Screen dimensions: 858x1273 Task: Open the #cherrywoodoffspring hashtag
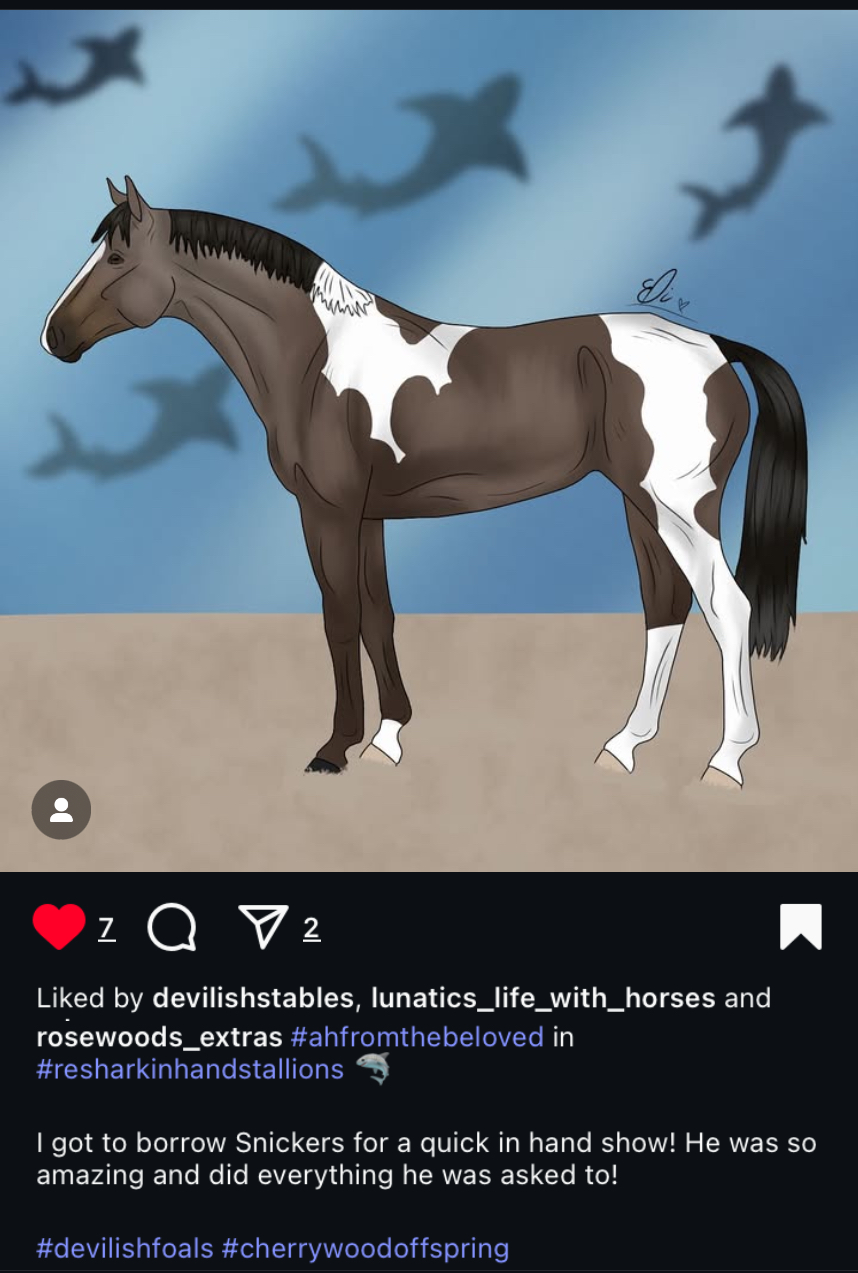pyautogui.click(x=365, y=1248)
